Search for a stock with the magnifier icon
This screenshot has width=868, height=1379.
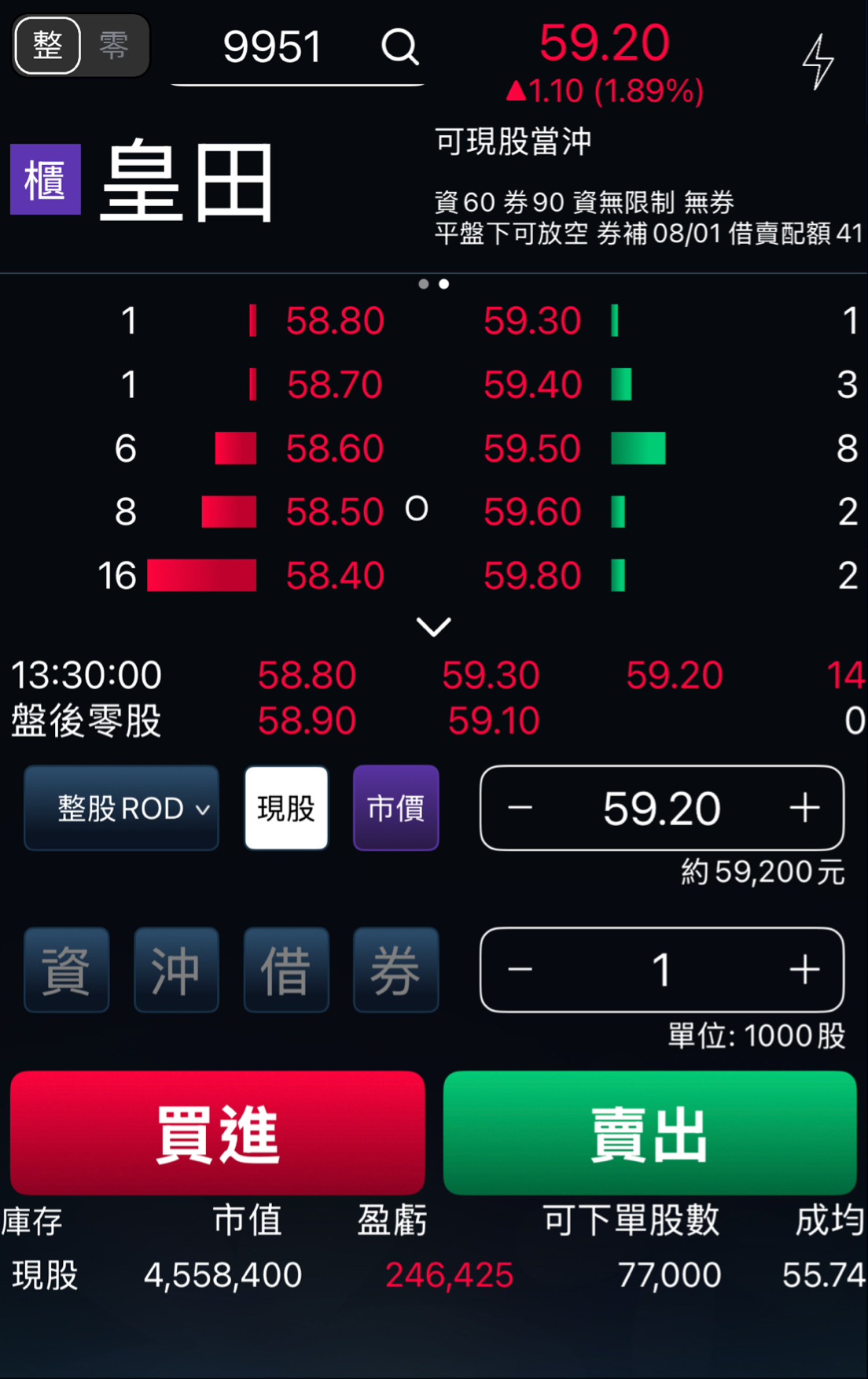pyautogui.click(x=400, y=47)
